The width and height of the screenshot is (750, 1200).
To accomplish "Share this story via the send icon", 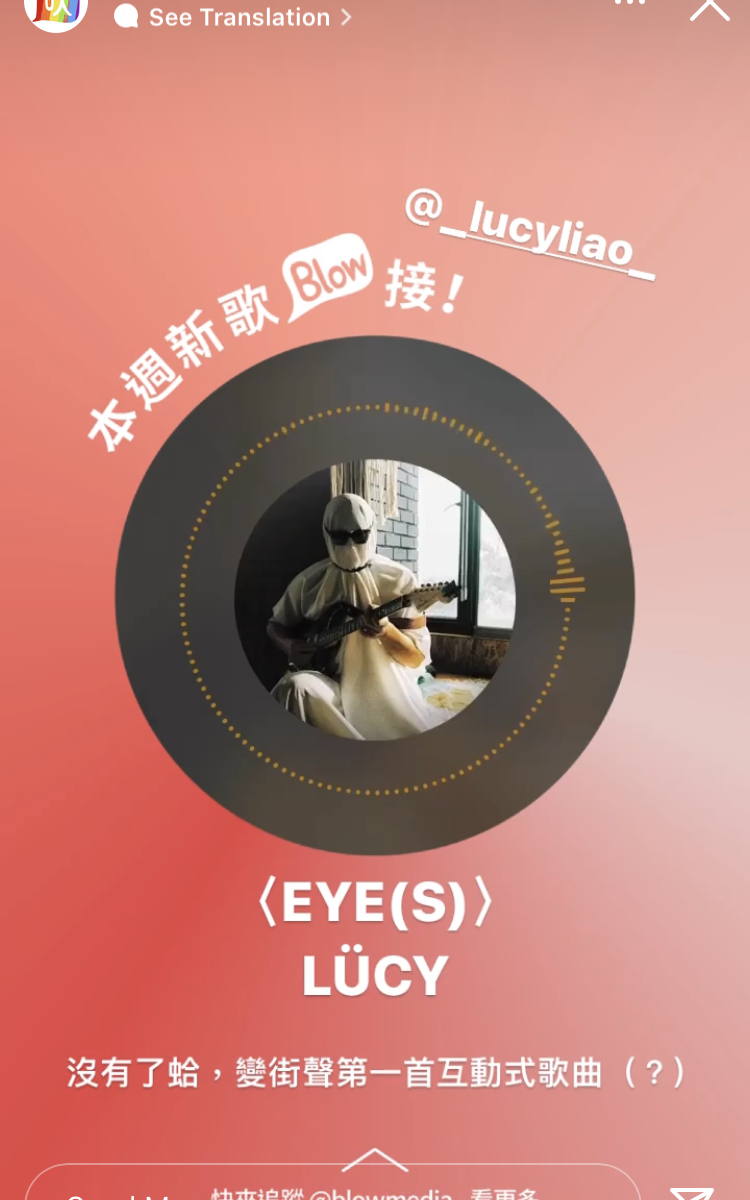I will click(692, 1192).
